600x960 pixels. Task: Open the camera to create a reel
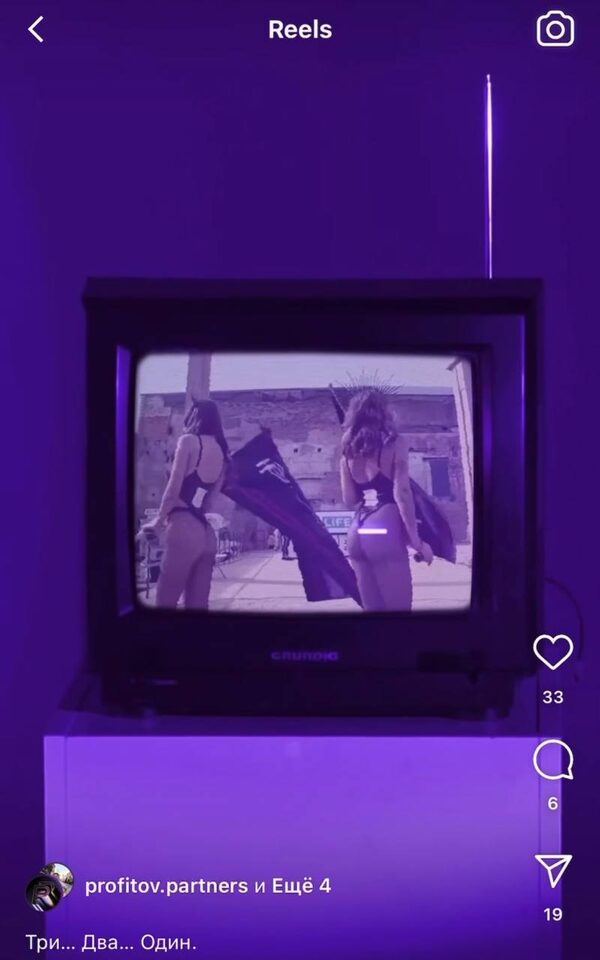click(x=555, y=30)
